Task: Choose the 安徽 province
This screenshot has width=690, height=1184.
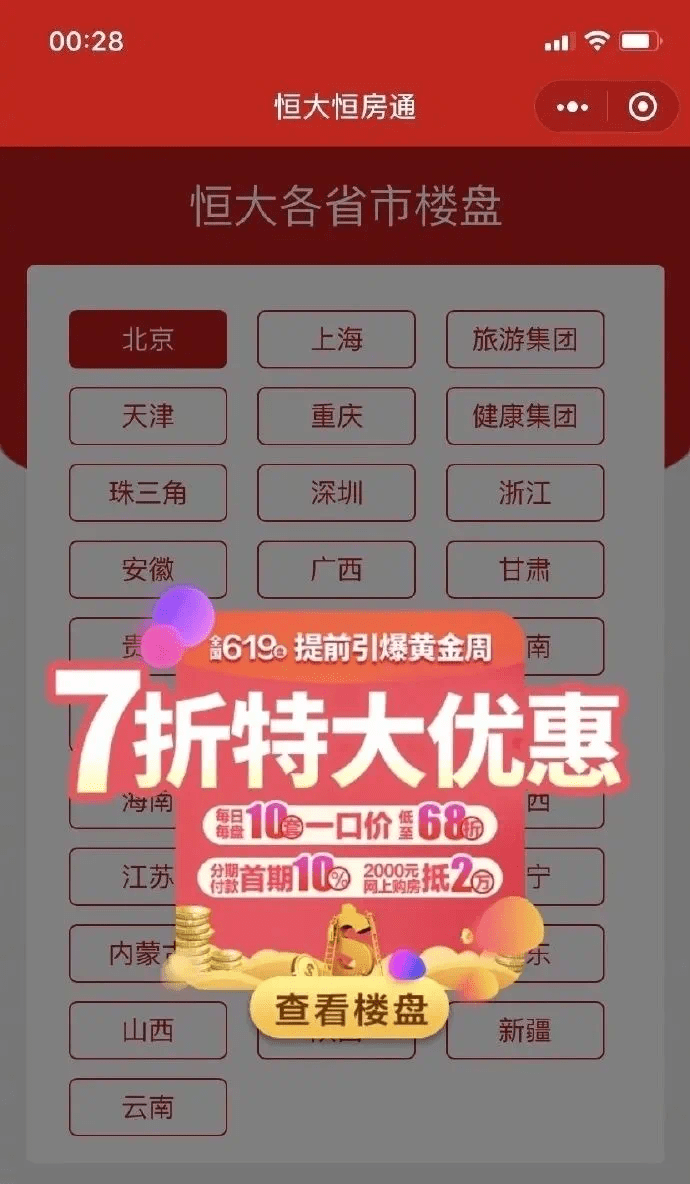Action: 148,569
